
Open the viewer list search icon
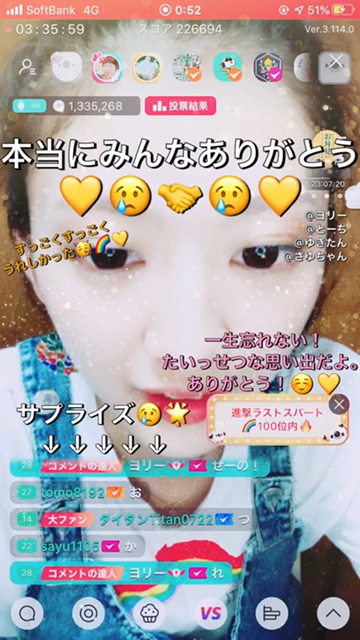click(28, 67)
